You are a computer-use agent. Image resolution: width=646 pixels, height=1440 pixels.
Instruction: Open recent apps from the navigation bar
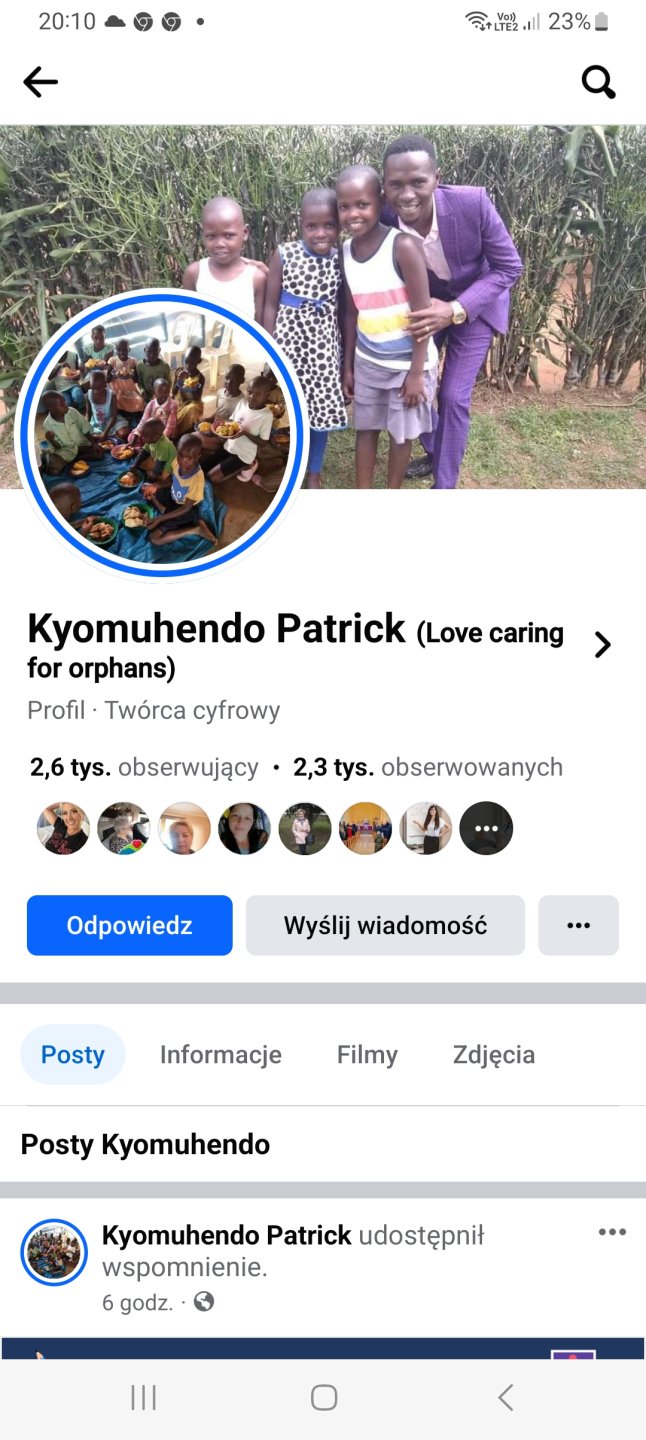pyautogui.click(x=144, y=1397)
